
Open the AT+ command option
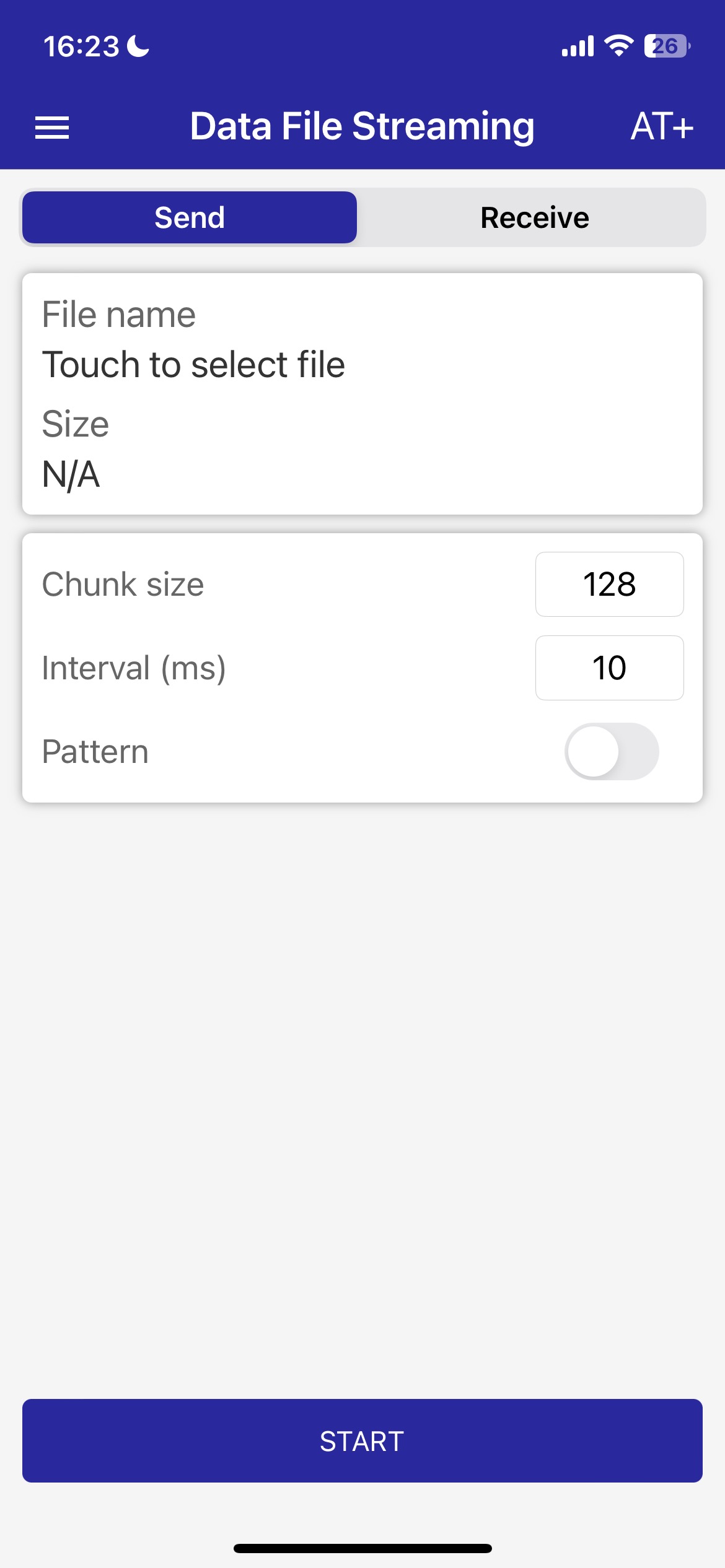click(x=661, y=126)
